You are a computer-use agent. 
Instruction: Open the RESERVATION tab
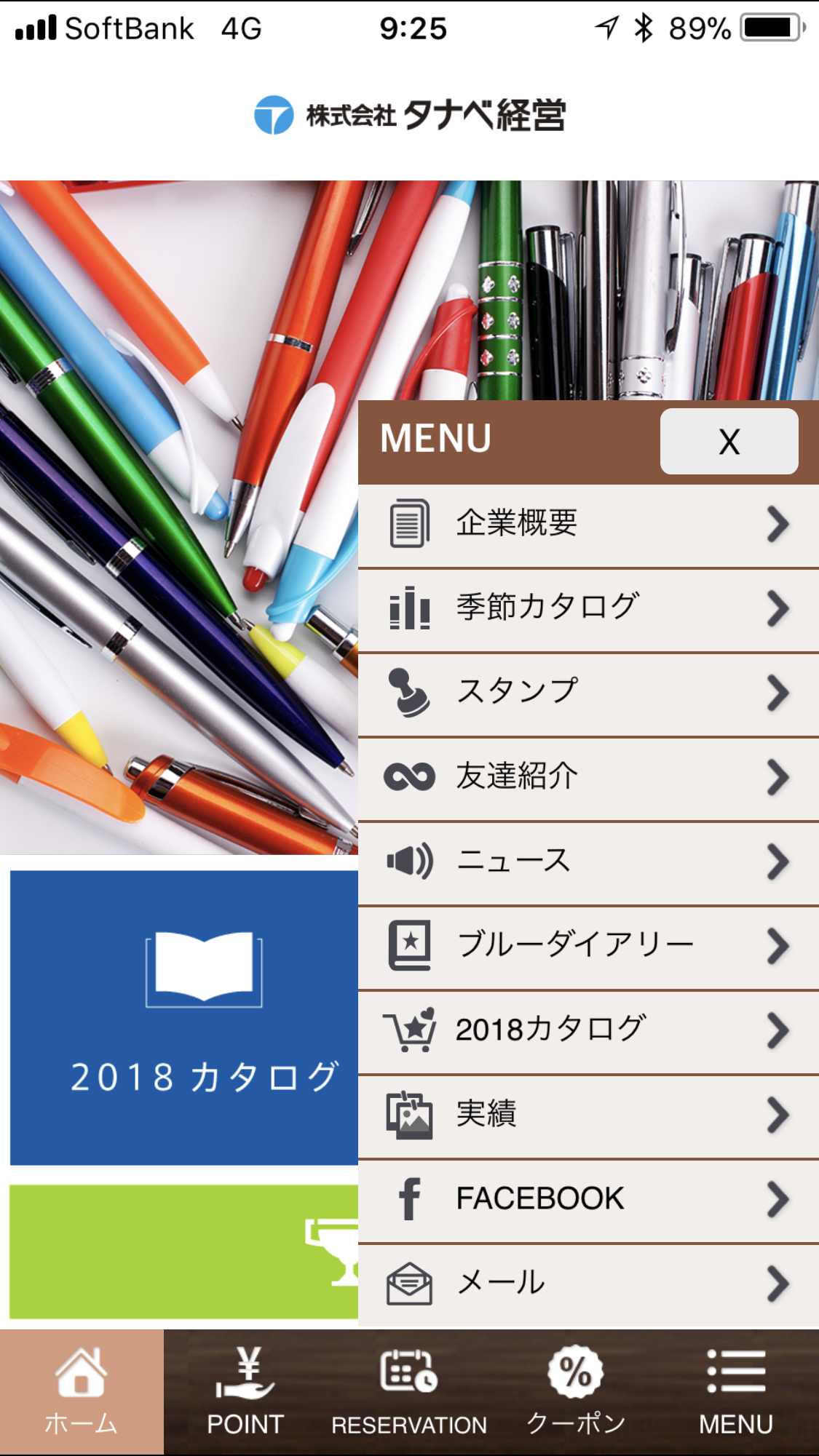coord(409,1393)
